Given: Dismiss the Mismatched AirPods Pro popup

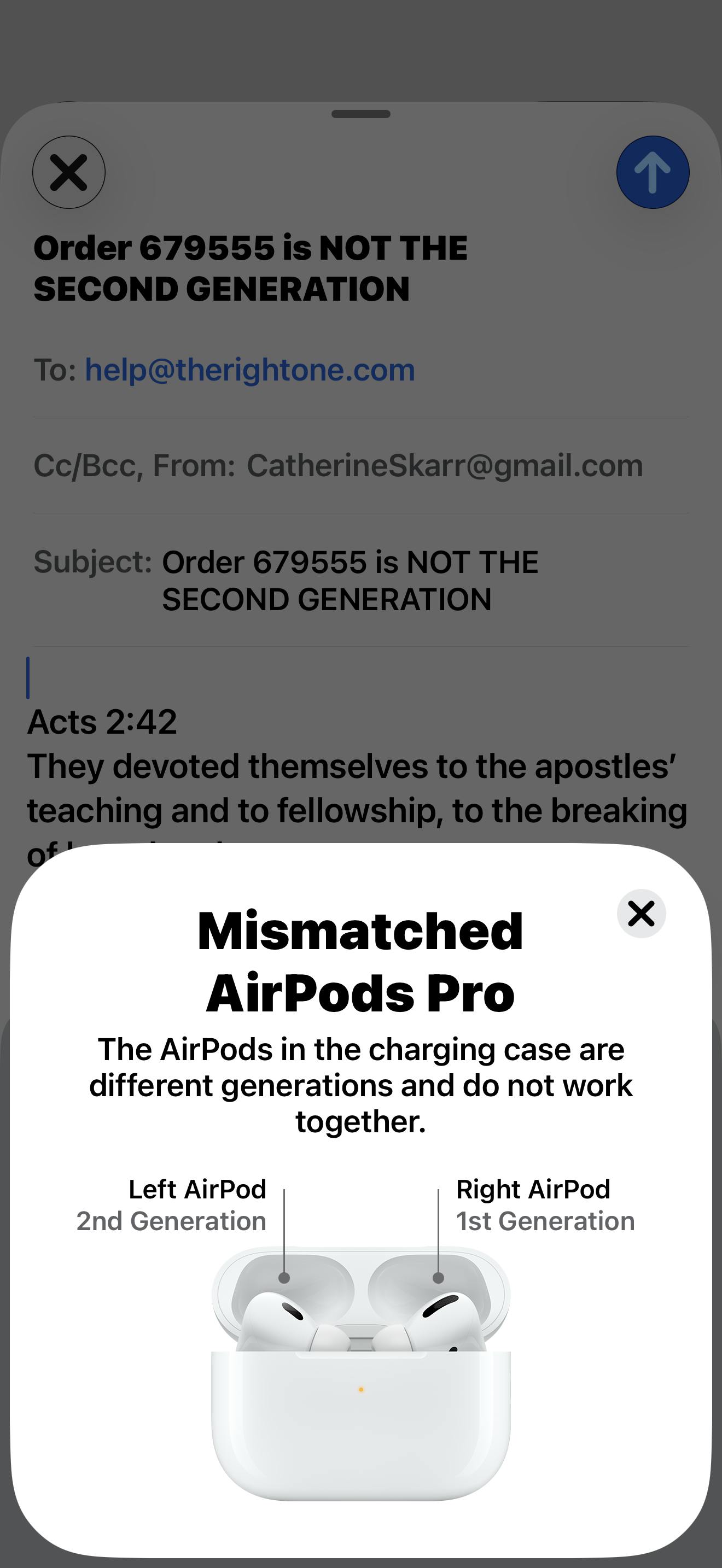Looking at the screenshot, I should [x=641, y=913].
